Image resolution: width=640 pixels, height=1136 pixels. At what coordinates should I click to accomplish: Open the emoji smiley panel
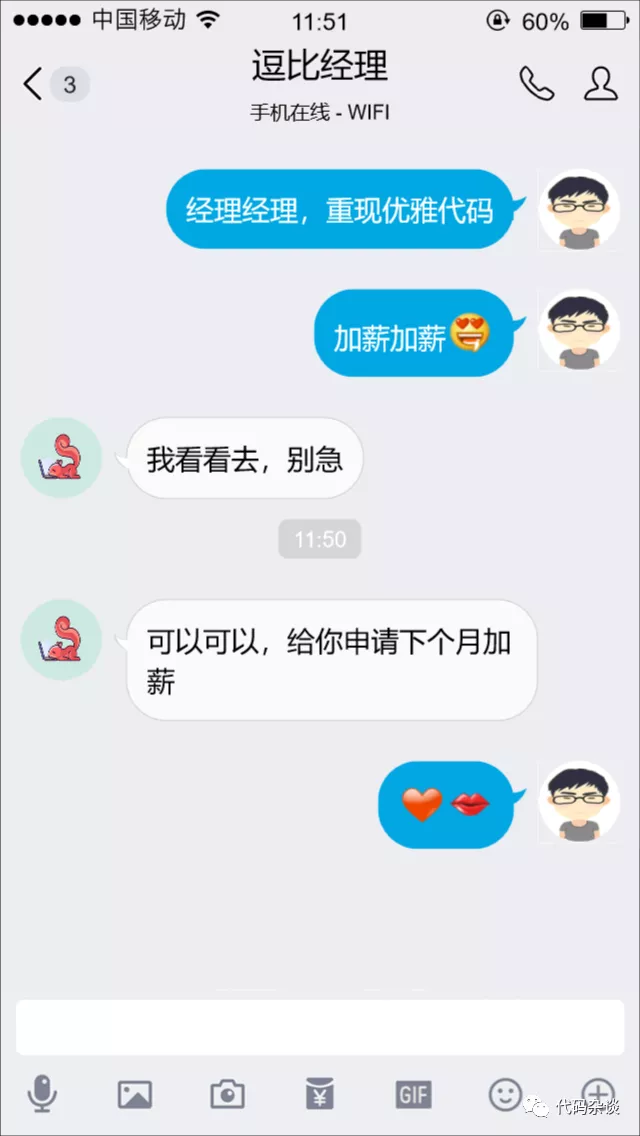505,1094
